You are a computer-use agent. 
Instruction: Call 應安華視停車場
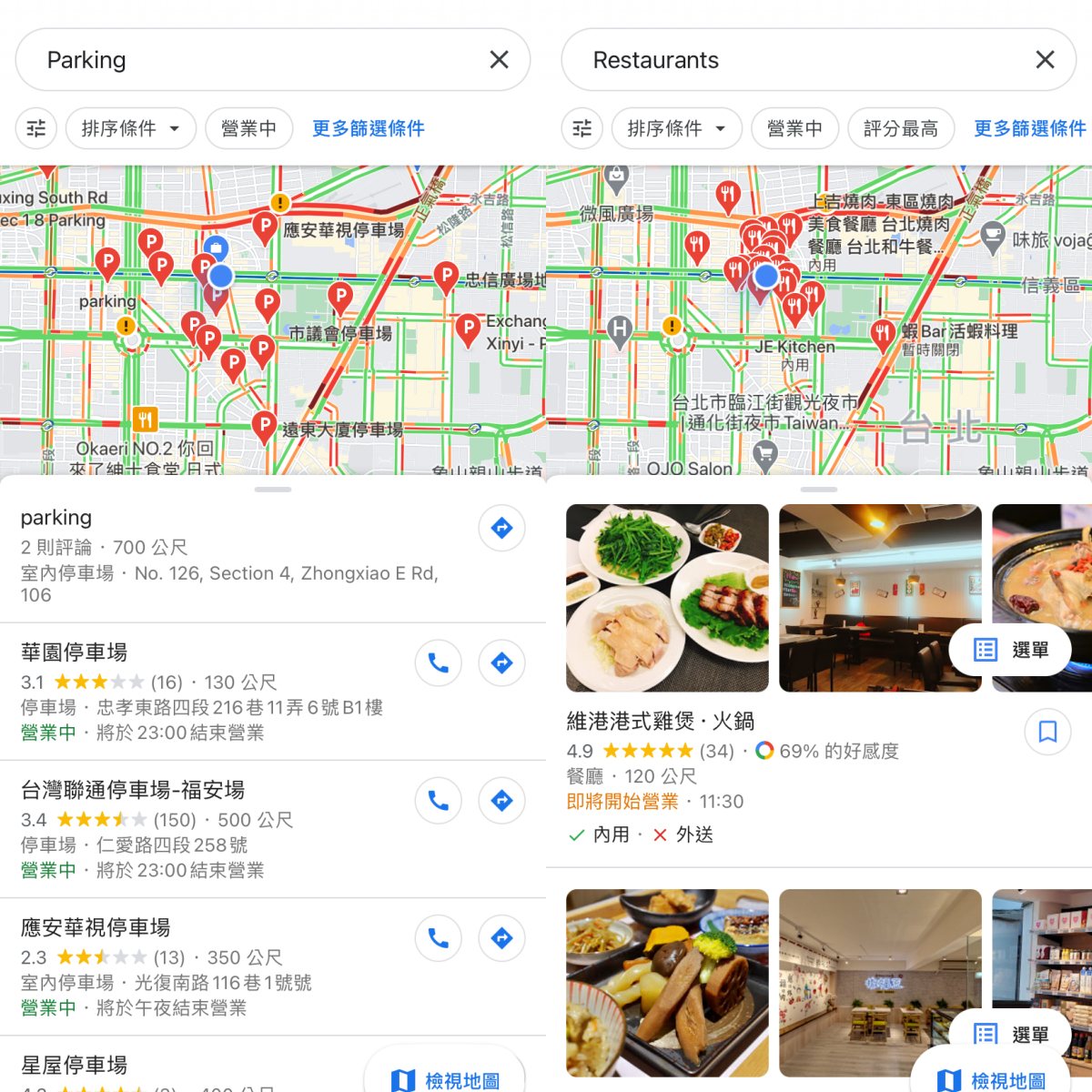pyautogui.click(x=439, y=938)
